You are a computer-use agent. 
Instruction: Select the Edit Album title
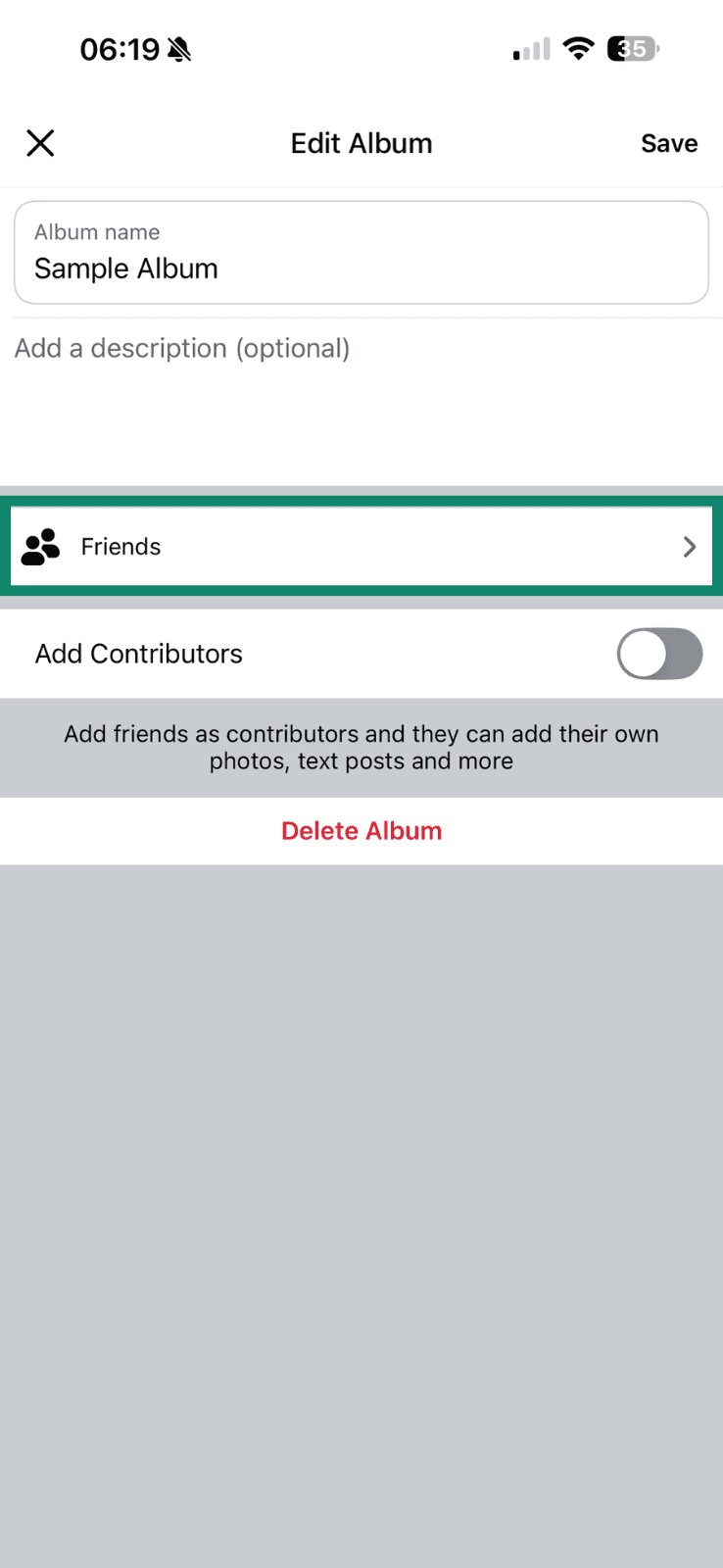click(x=361, y=143)
